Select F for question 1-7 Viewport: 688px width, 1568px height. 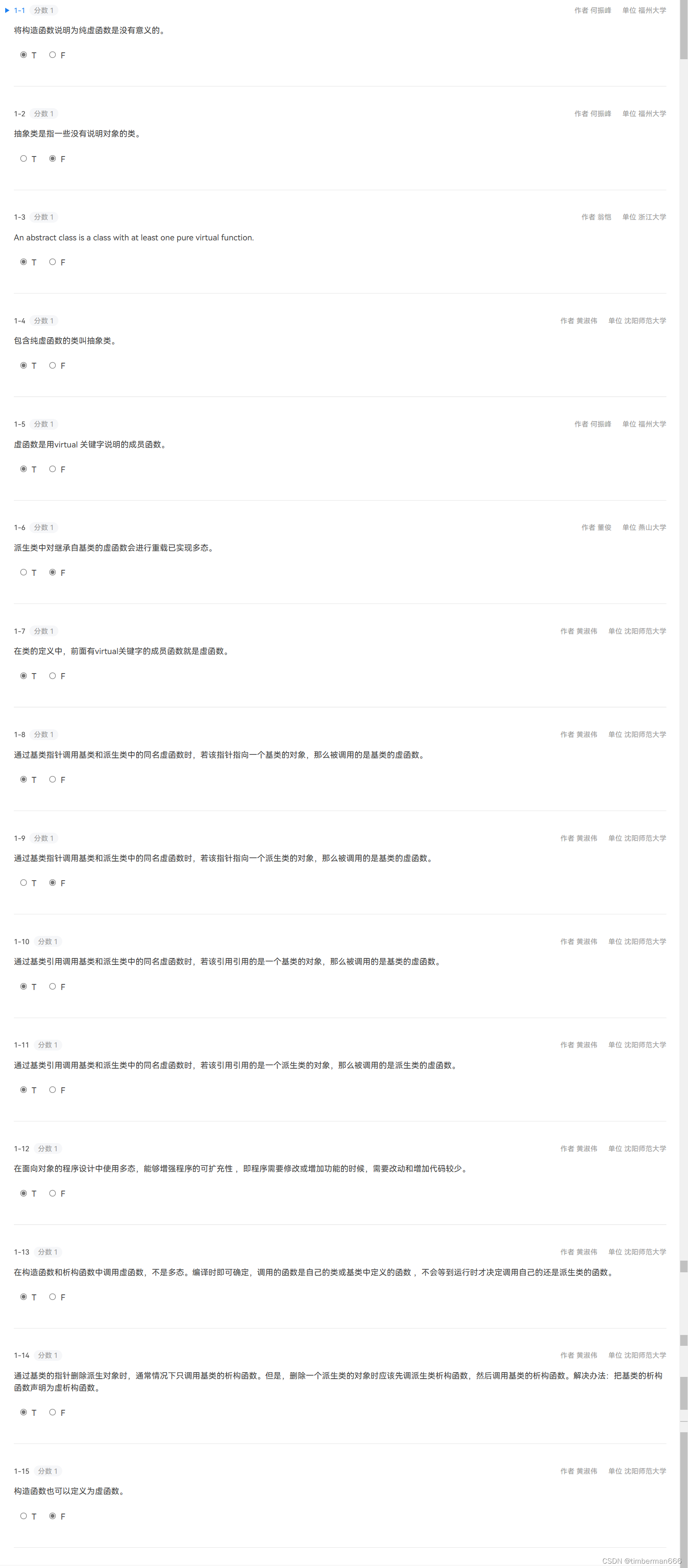pyautogui.click(x=52, y=676)
